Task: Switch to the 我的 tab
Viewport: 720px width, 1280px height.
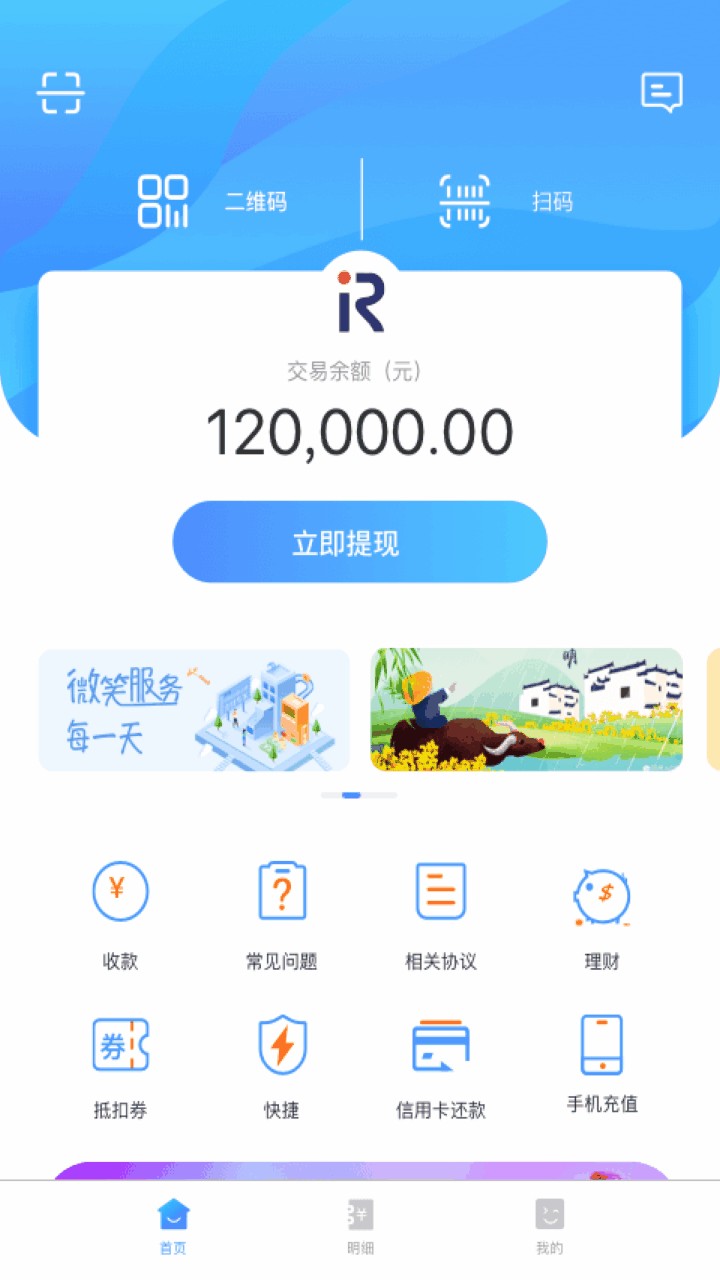Action: [549, 1226]
